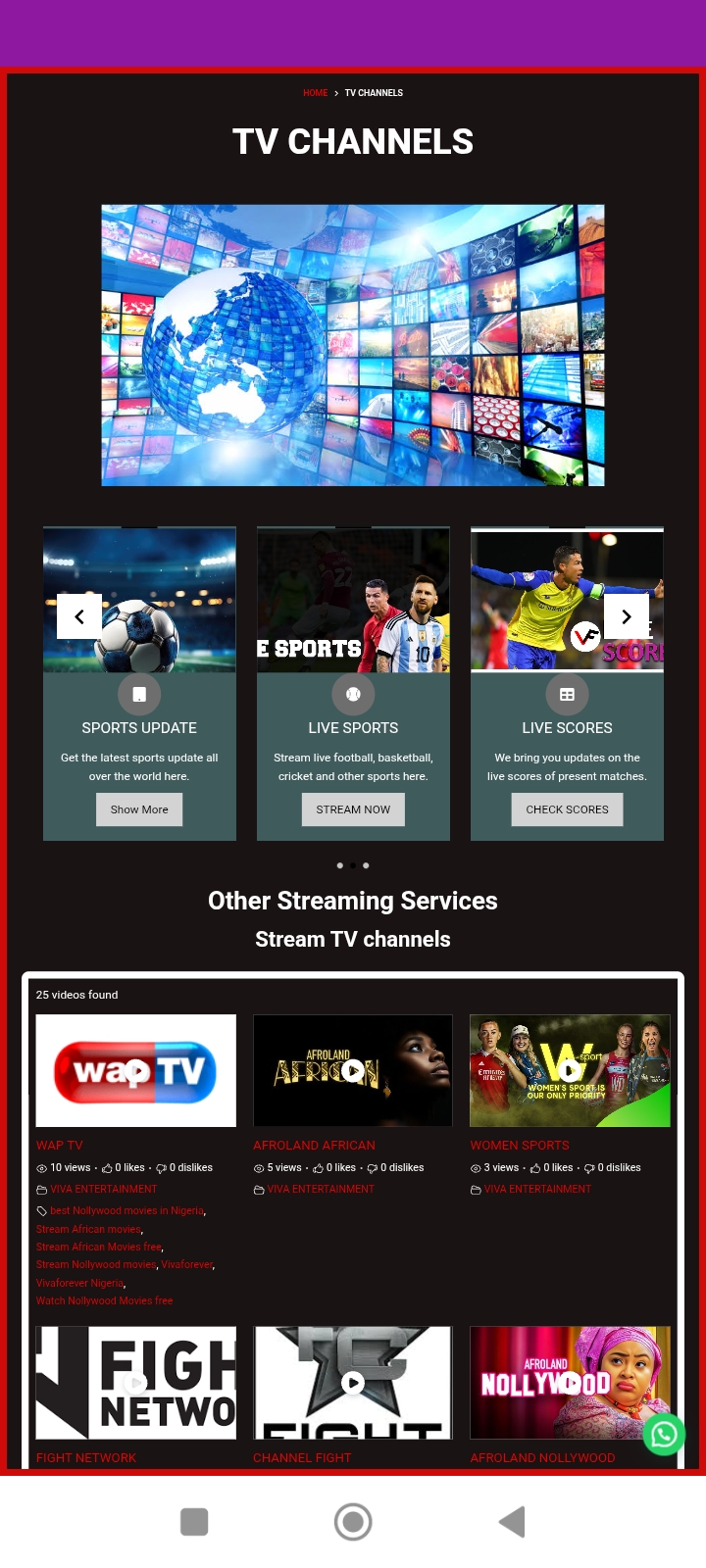Select the first carousel page dot
706x1568 pixels.
tap(339, 865)
